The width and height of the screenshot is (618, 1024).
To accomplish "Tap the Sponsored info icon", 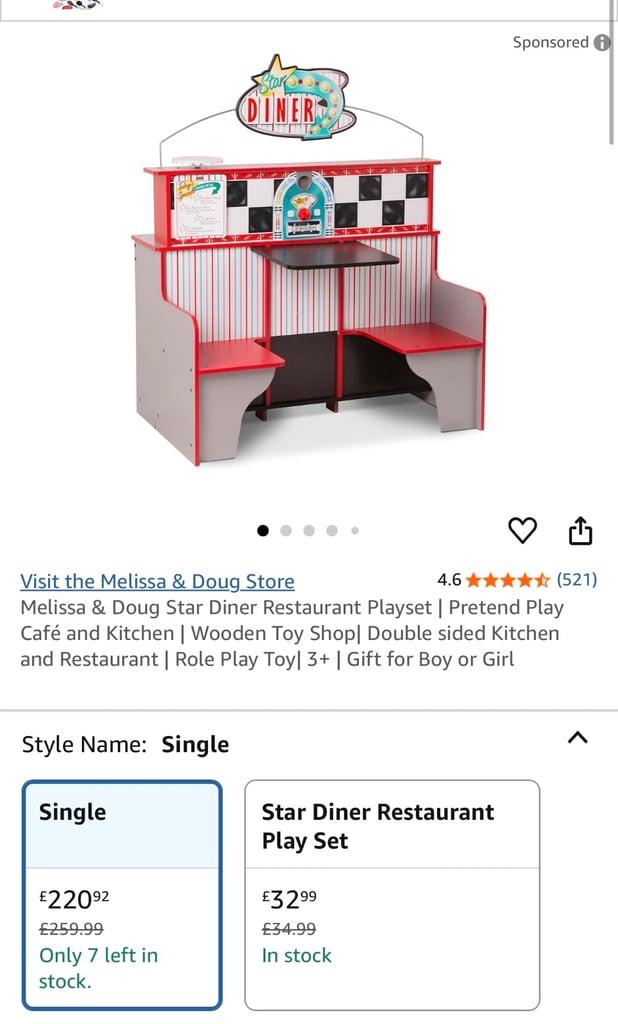I will pyautogui.click(x=602, y=42).
